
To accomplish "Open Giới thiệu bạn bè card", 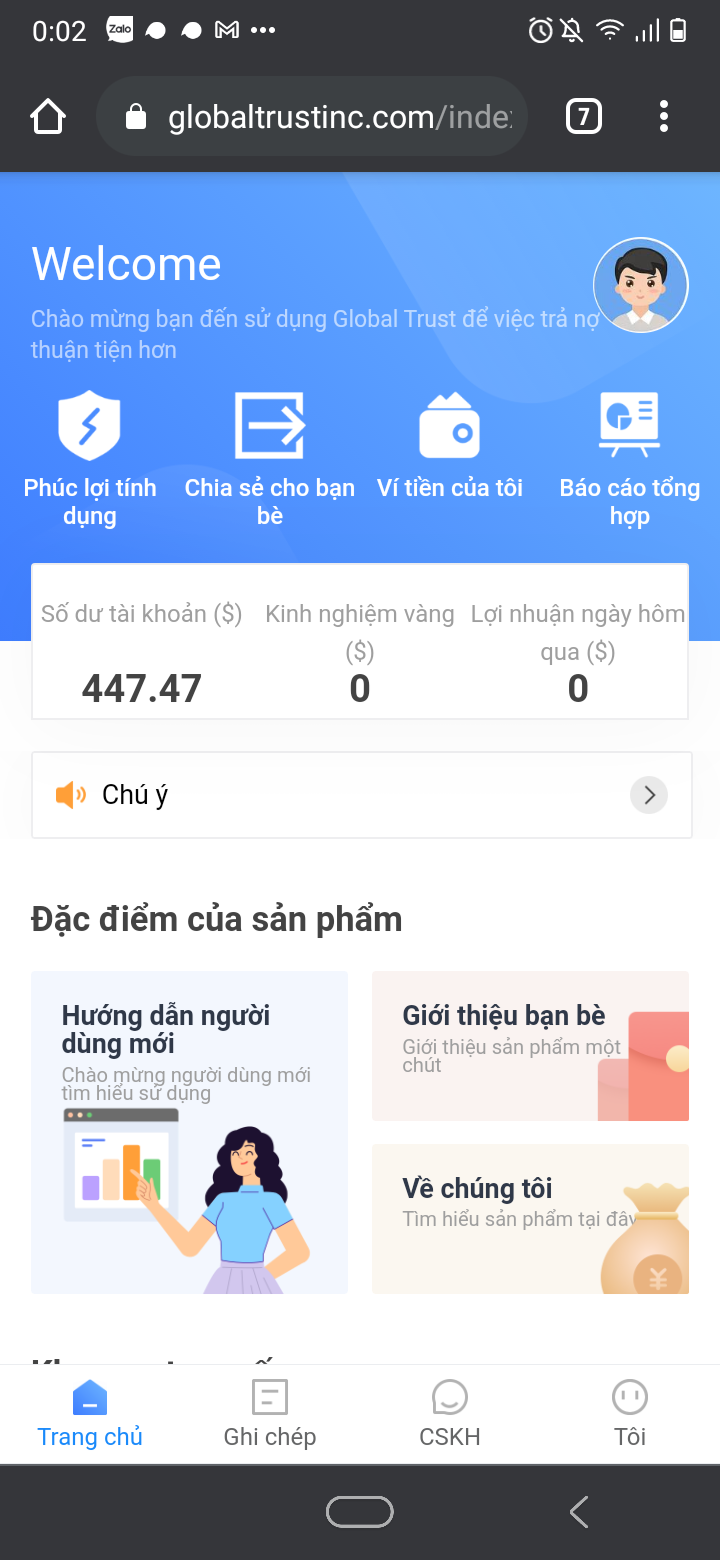I will (x=530, y=1046).
